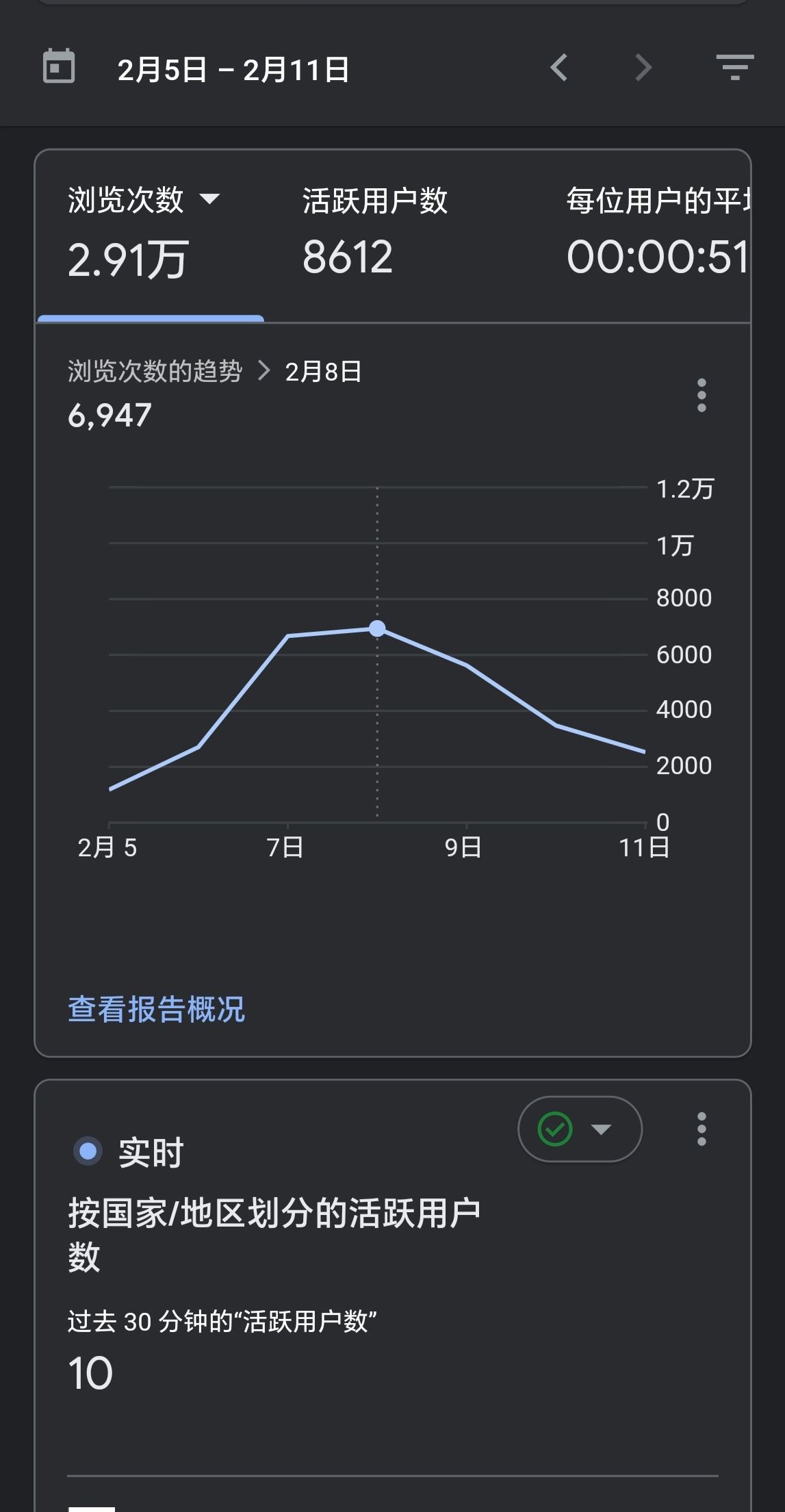Open the 查看报告概况 link
Screen dimensions: 785x1512
coord(156,1010)
